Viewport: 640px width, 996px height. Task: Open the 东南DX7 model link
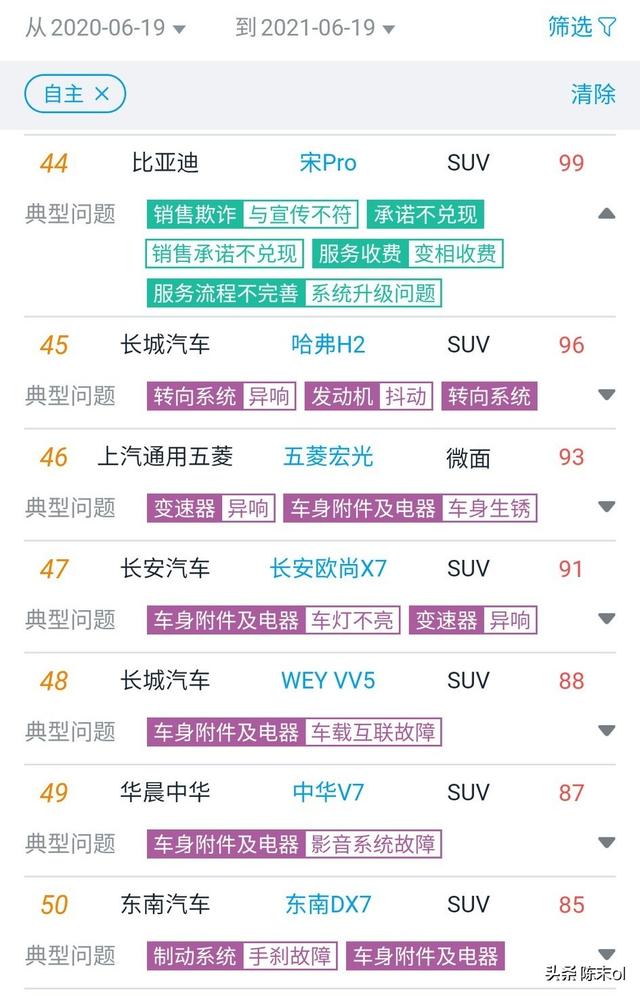coord(328,905)
